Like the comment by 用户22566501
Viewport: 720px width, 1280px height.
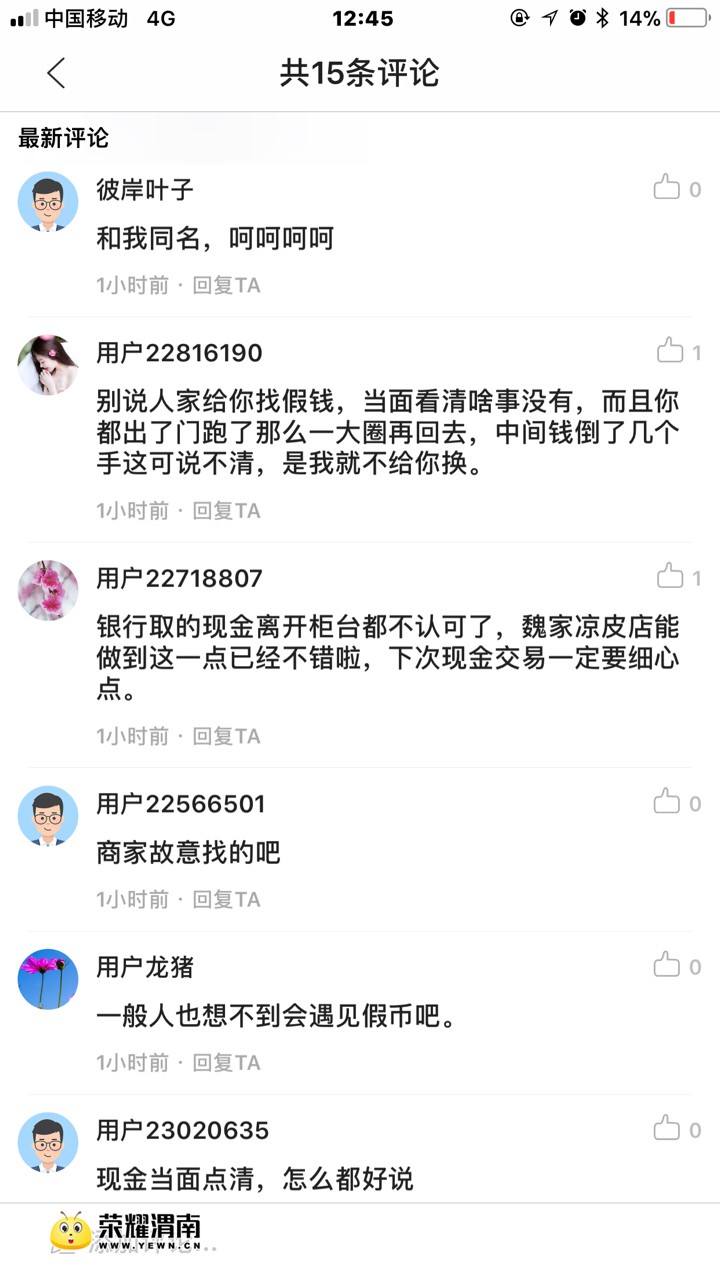(x=667, y=802)
